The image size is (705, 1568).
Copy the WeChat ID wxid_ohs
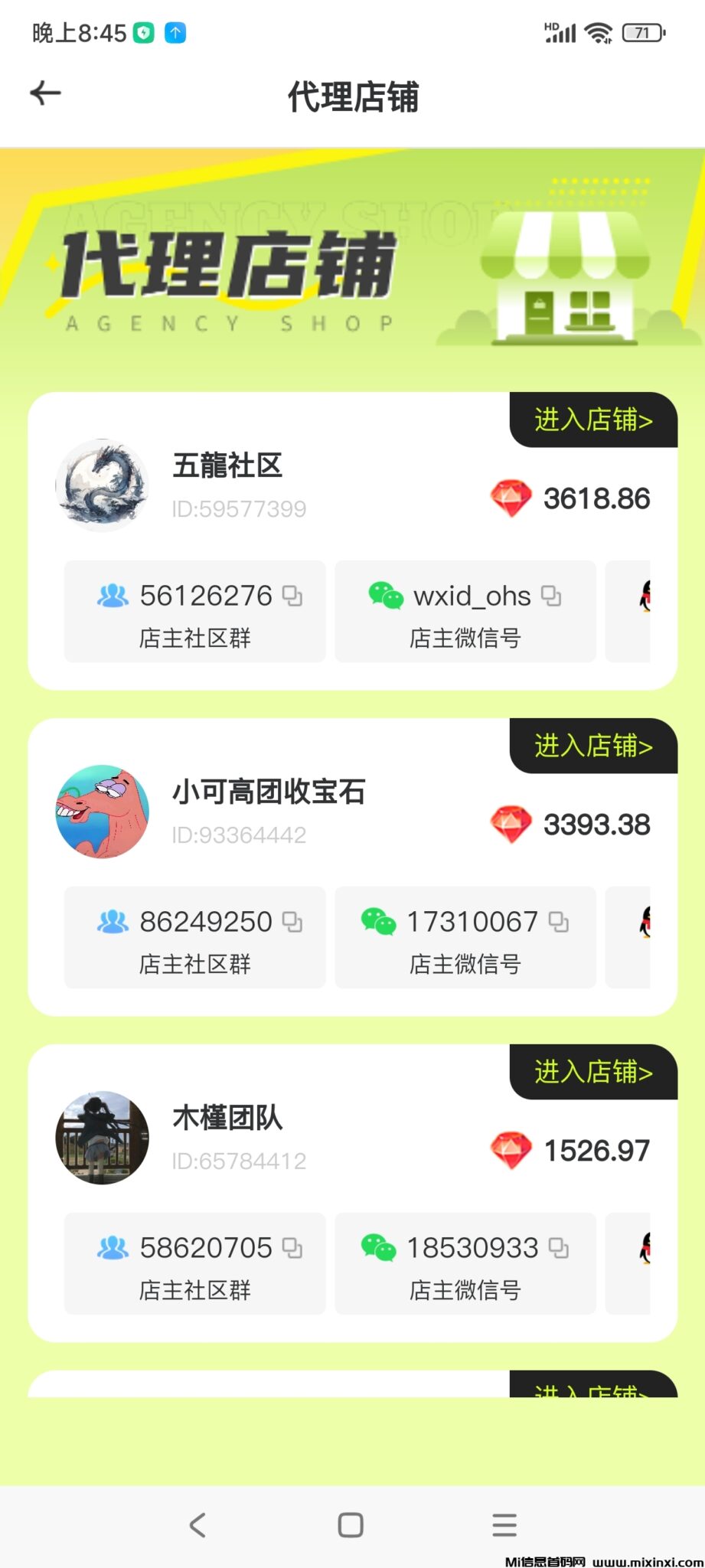(x=550, y=596)
